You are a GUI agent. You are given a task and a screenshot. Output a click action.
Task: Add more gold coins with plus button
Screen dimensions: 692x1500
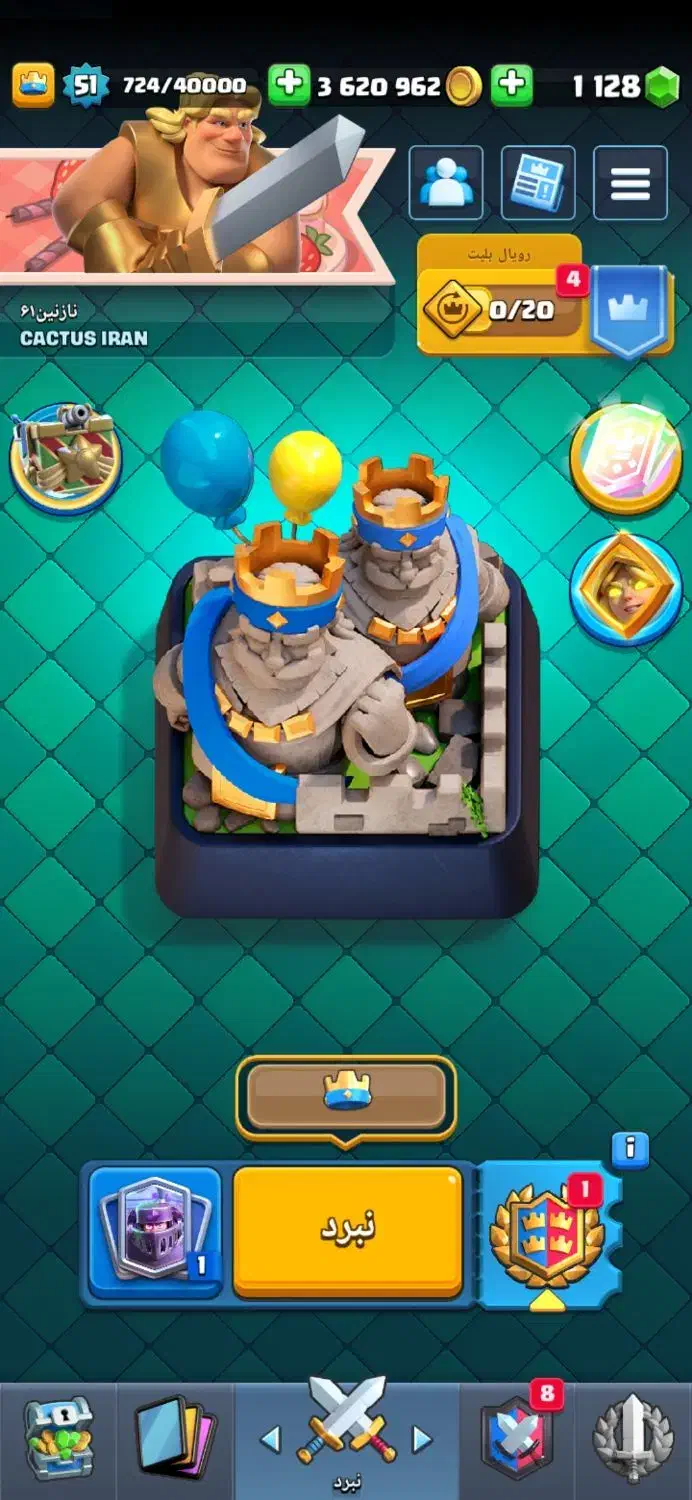tap(289, 86)
